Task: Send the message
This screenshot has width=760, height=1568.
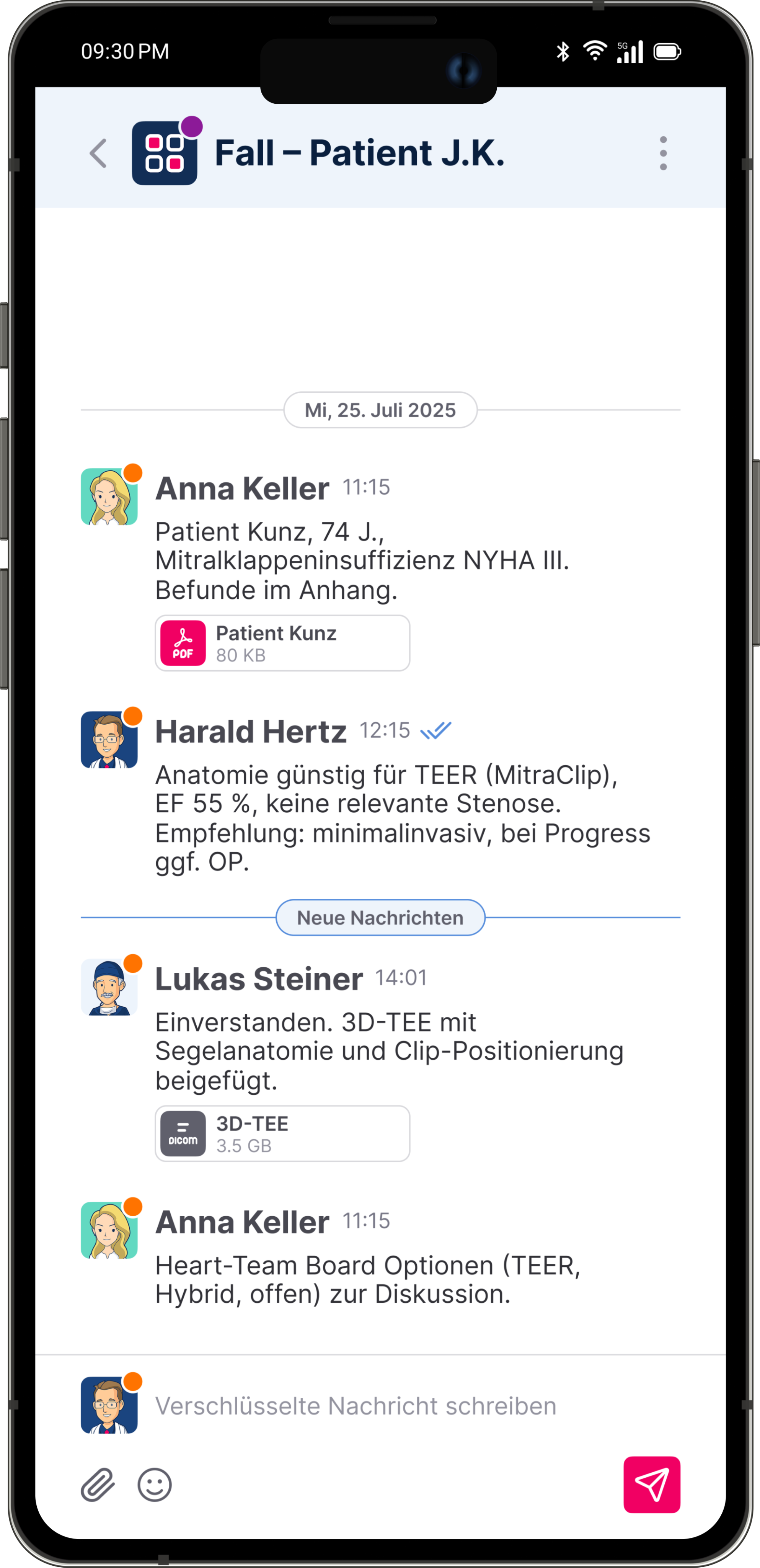Action: pos(651,1485)
